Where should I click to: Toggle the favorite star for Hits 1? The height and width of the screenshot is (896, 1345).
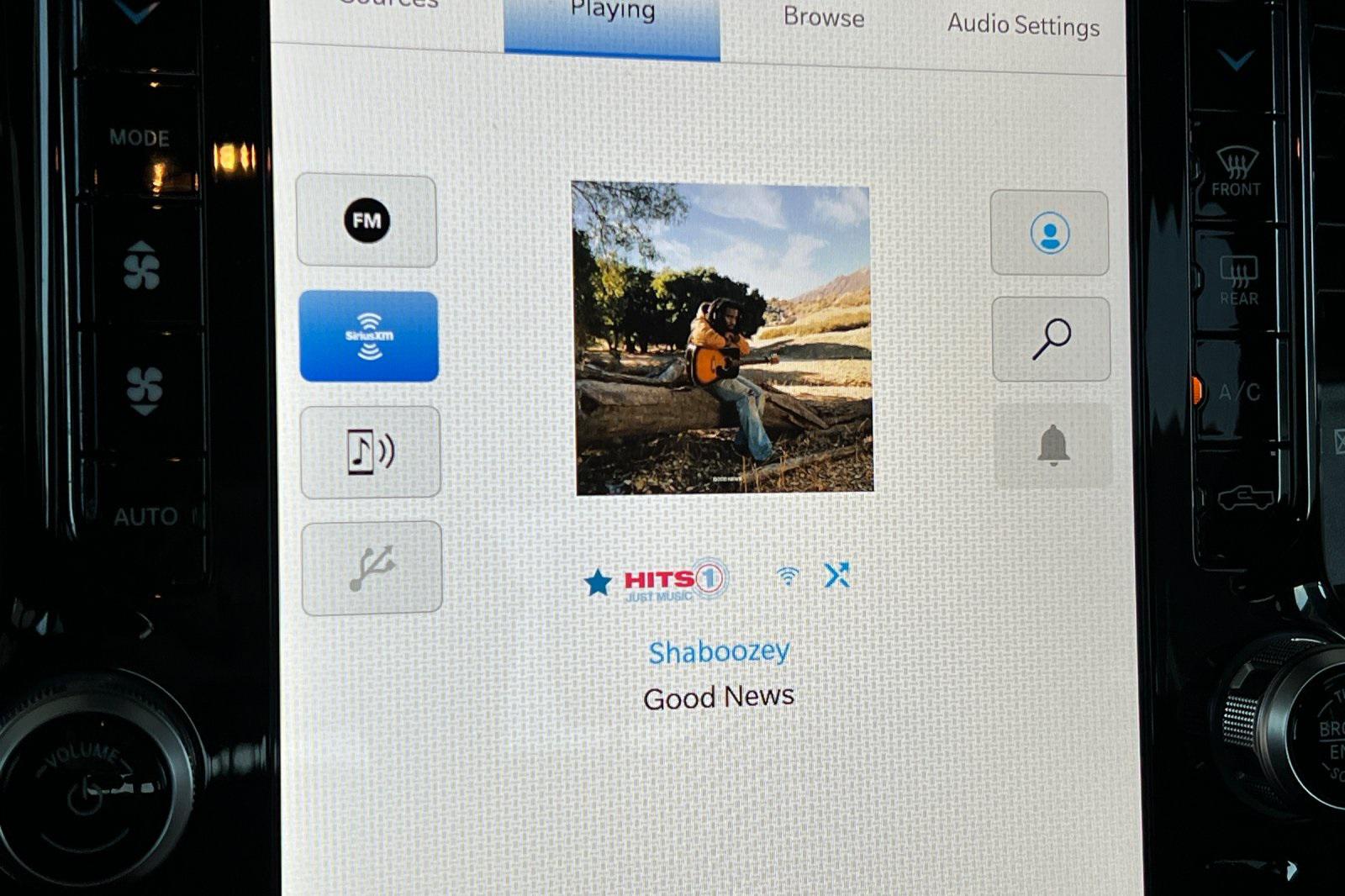(x=598, y=582)
